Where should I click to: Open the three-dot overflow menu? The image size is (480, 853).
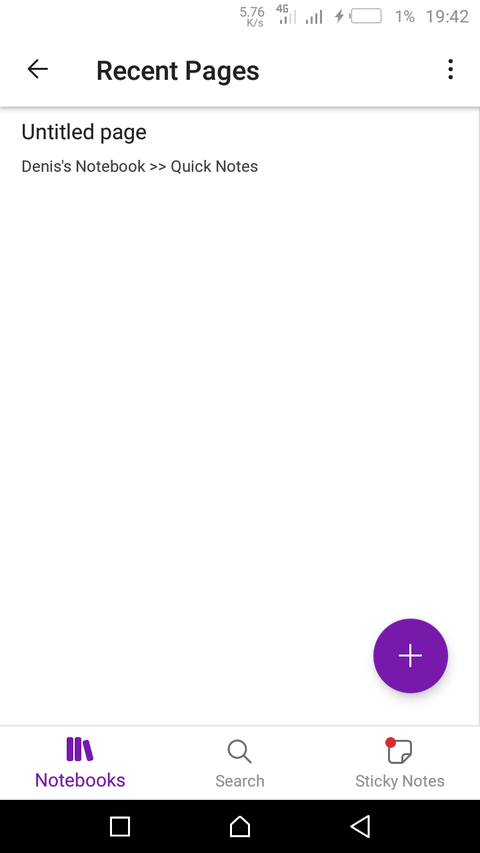[x=450, y=70]
